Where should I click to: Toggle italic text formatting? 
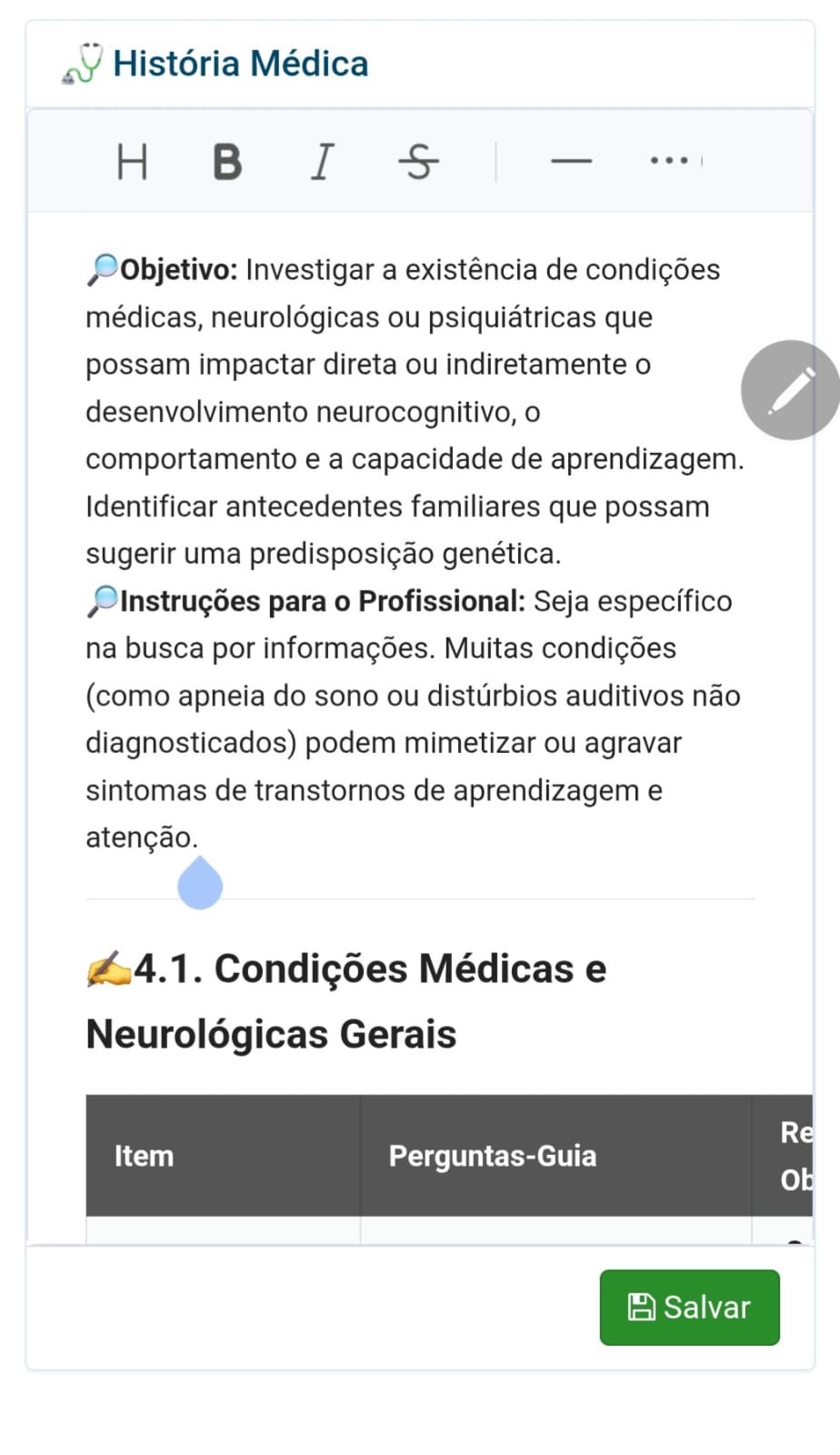[x=322, y=162]
